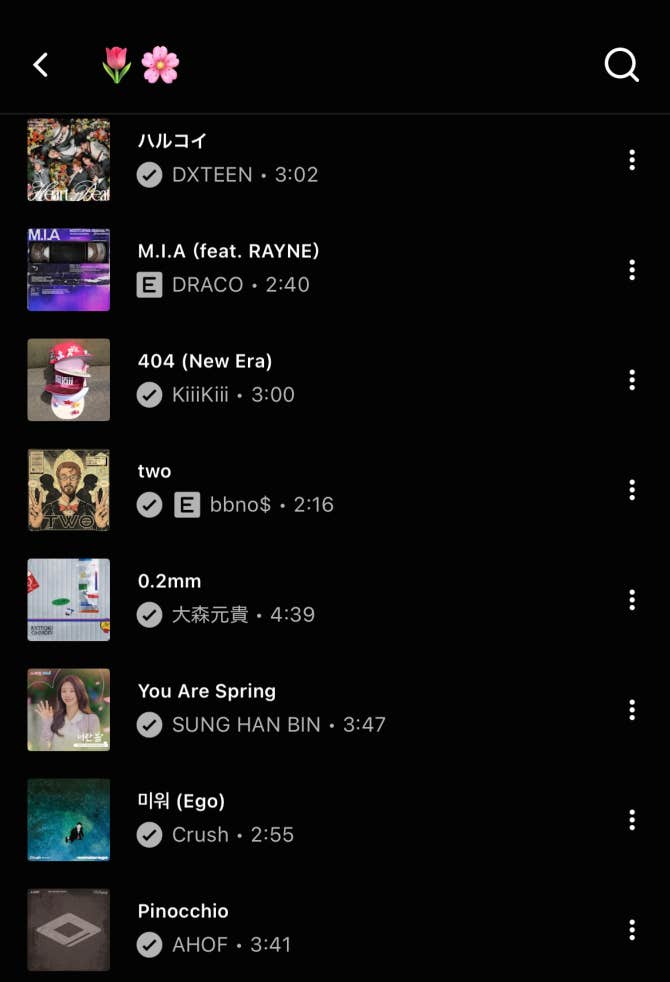Screen dimensions: 670x982
Task: Open more options for Pinocchio
Action: pyautogui.click(x=632, y=930)
